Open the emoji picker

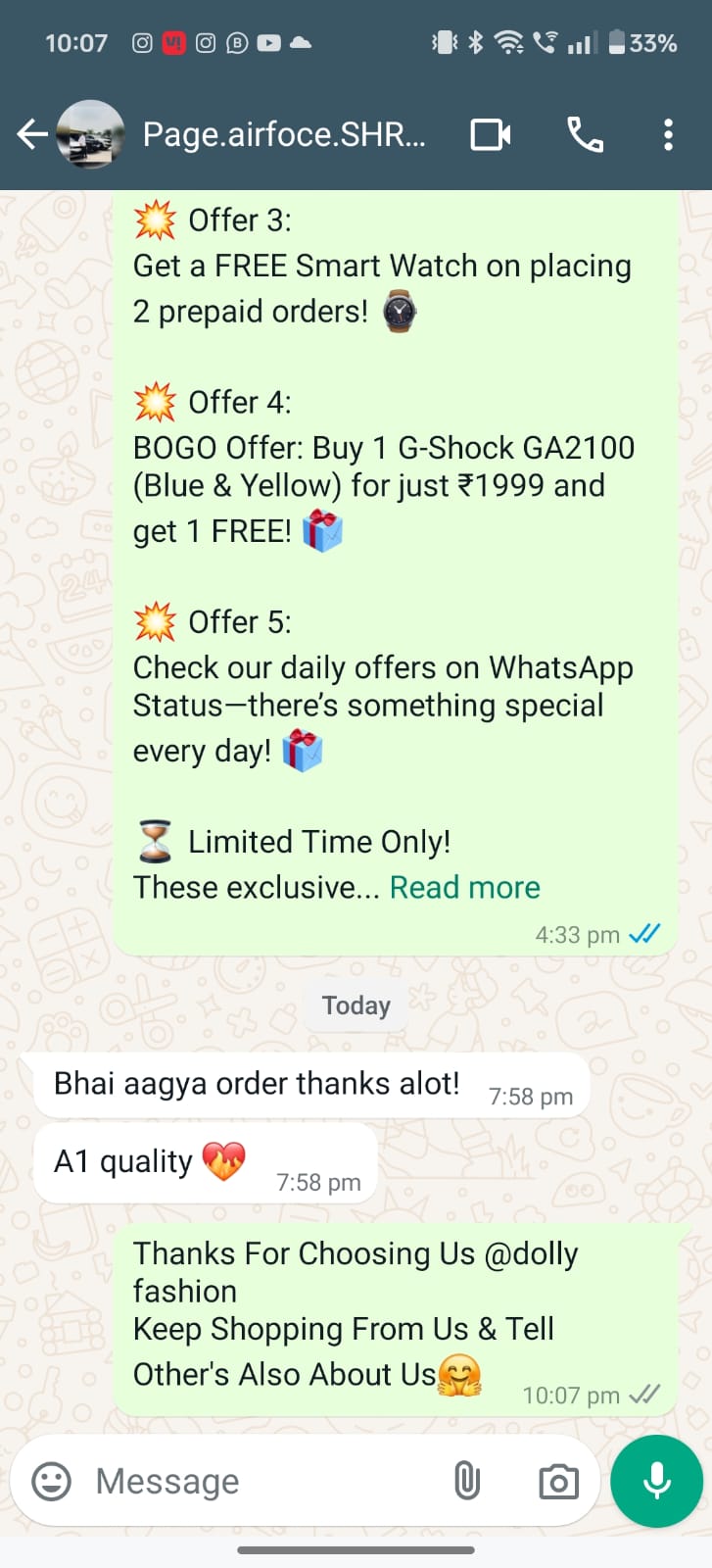pos(52,1481)
